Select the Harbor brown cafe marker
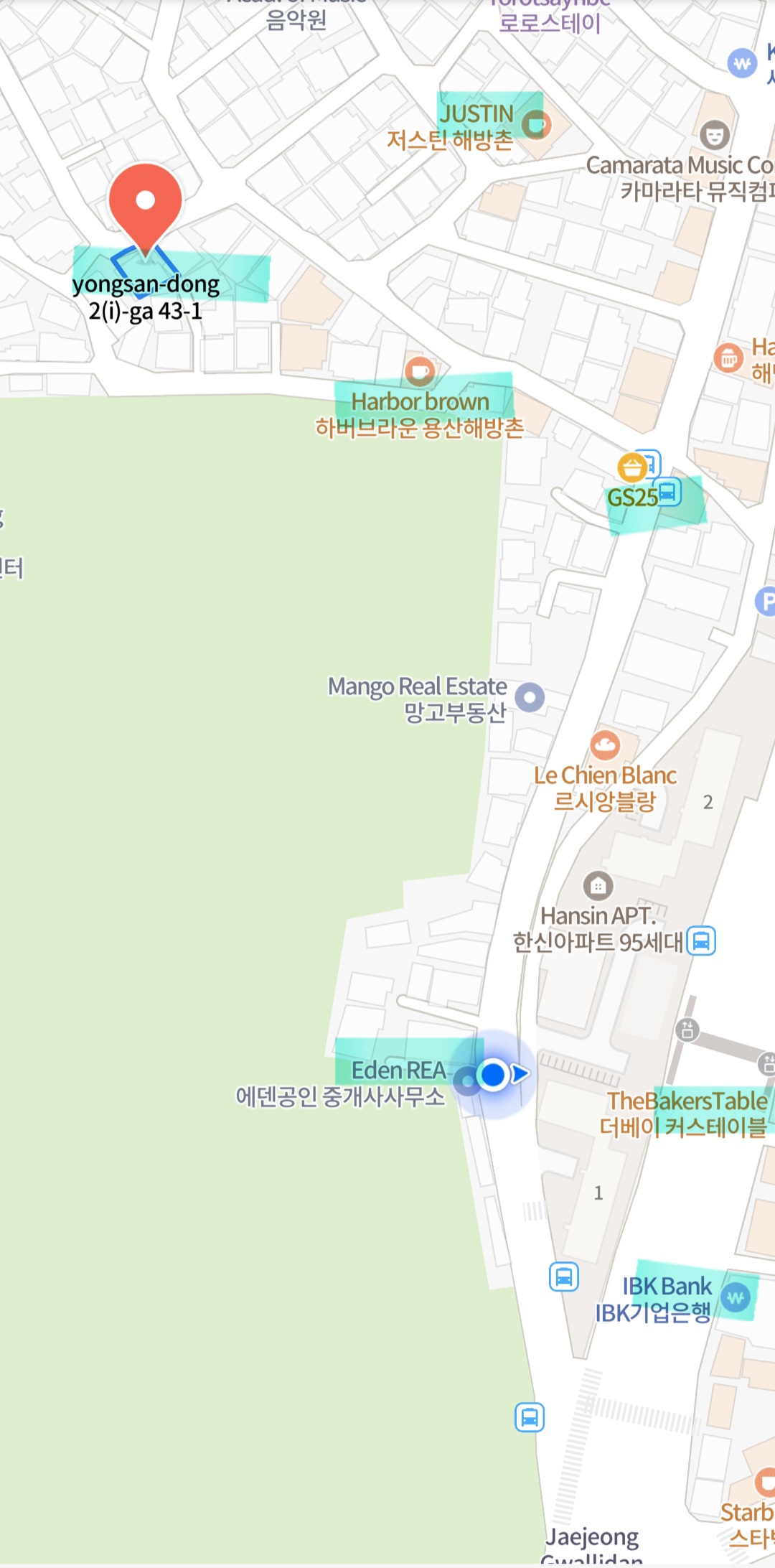Image resolution: width=775 pixels, height=1568 pixels. [420, 371]
